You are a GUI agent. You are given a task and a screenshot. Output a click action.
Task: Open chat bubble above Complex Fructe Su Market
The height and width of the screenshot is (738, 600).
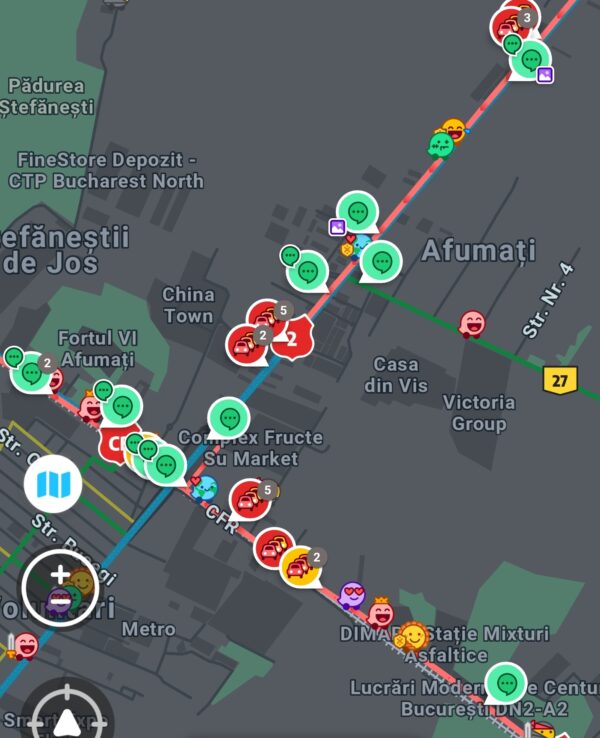[x=229, y=417]
